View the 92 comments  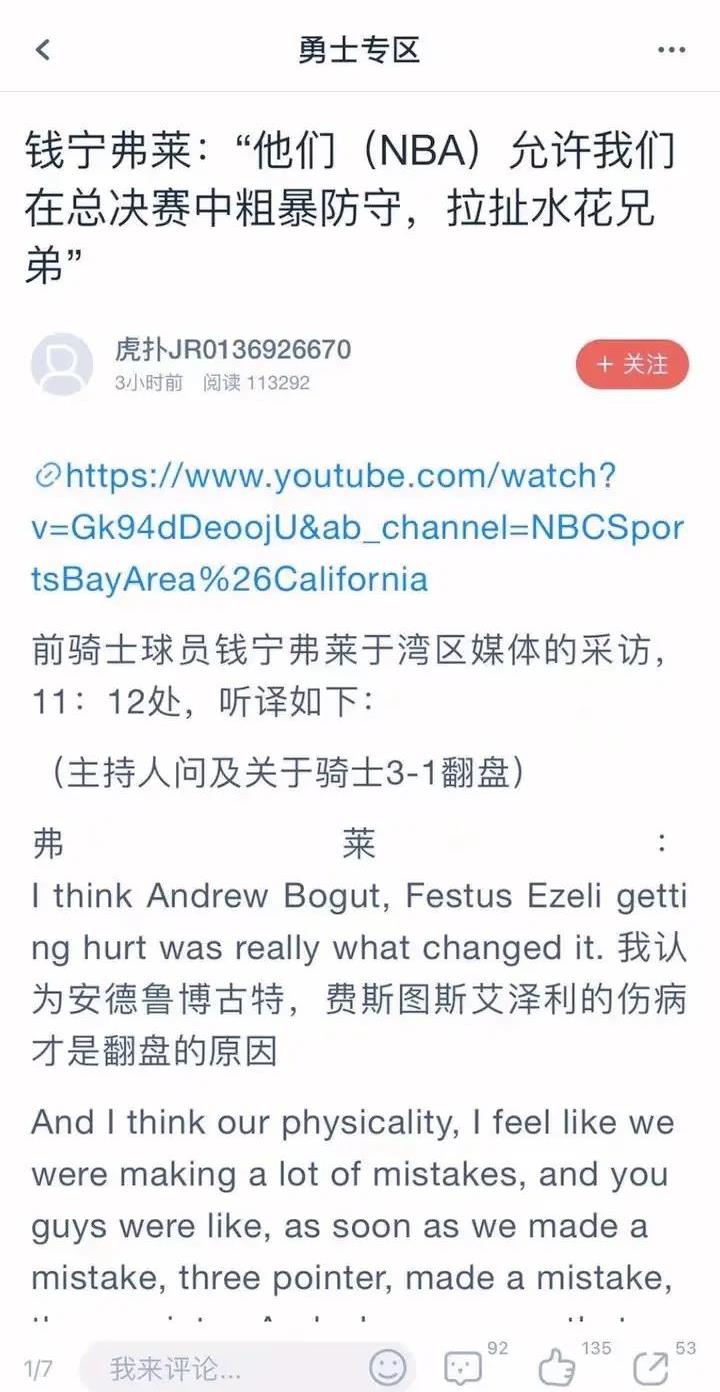464,1366
